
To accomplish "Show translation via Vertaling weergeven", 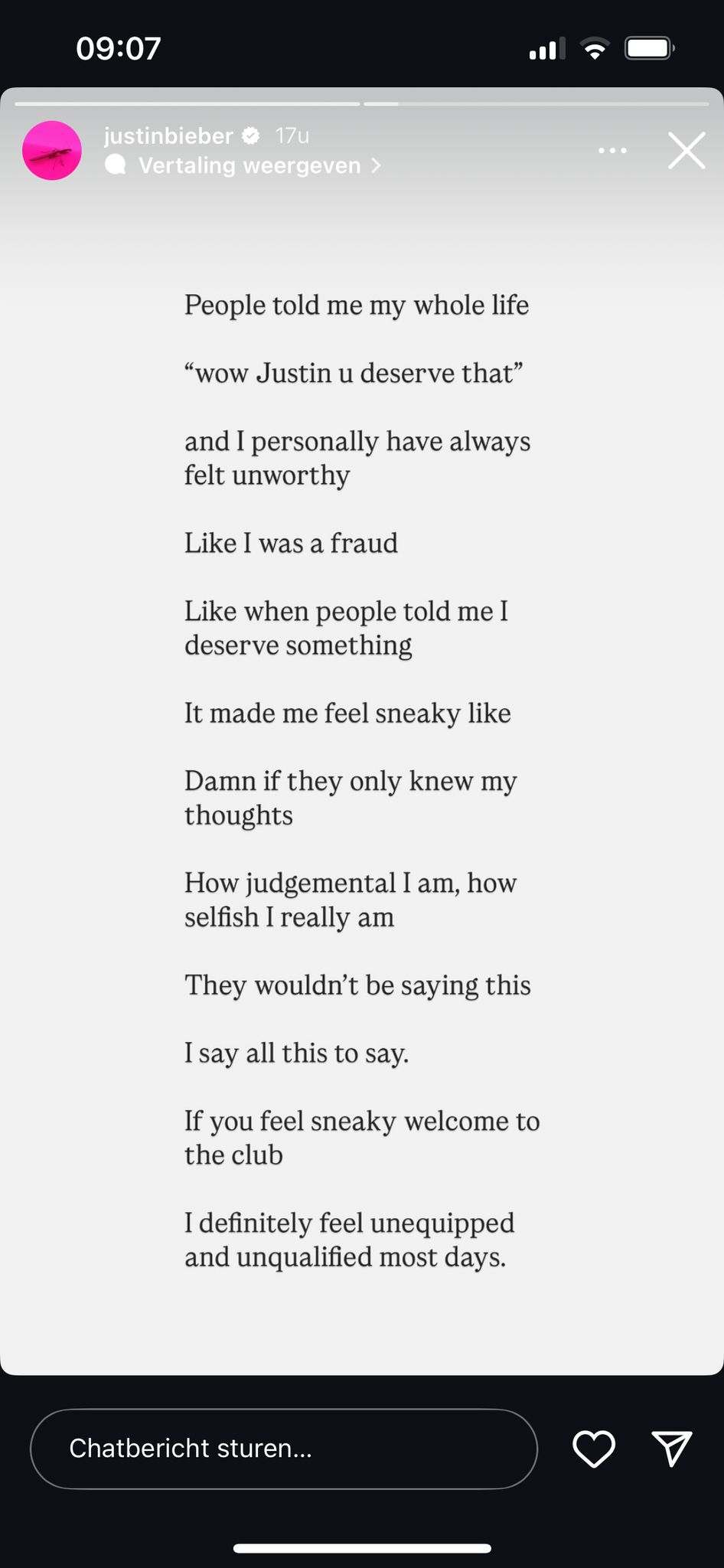I will [249, 165].
